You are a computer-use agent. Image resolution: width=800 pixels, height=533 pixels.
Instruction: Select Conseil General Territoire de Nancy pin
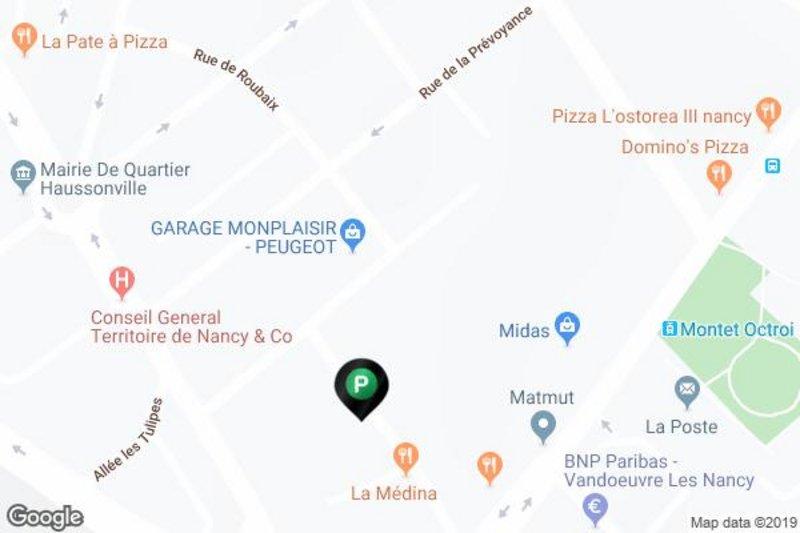click(x=122, y=282)
